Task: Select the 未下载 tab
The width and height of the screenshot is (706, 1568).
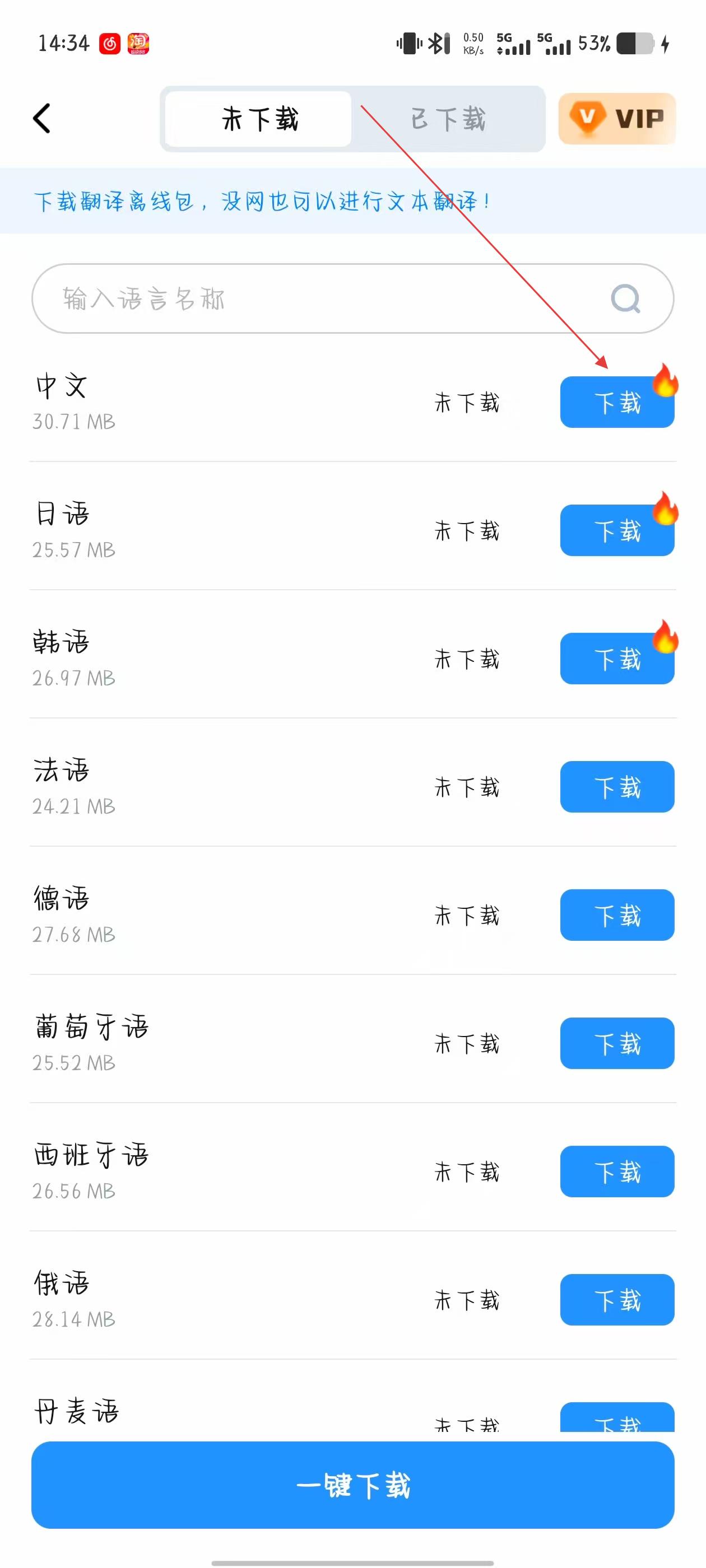Action: pos(259,119)
